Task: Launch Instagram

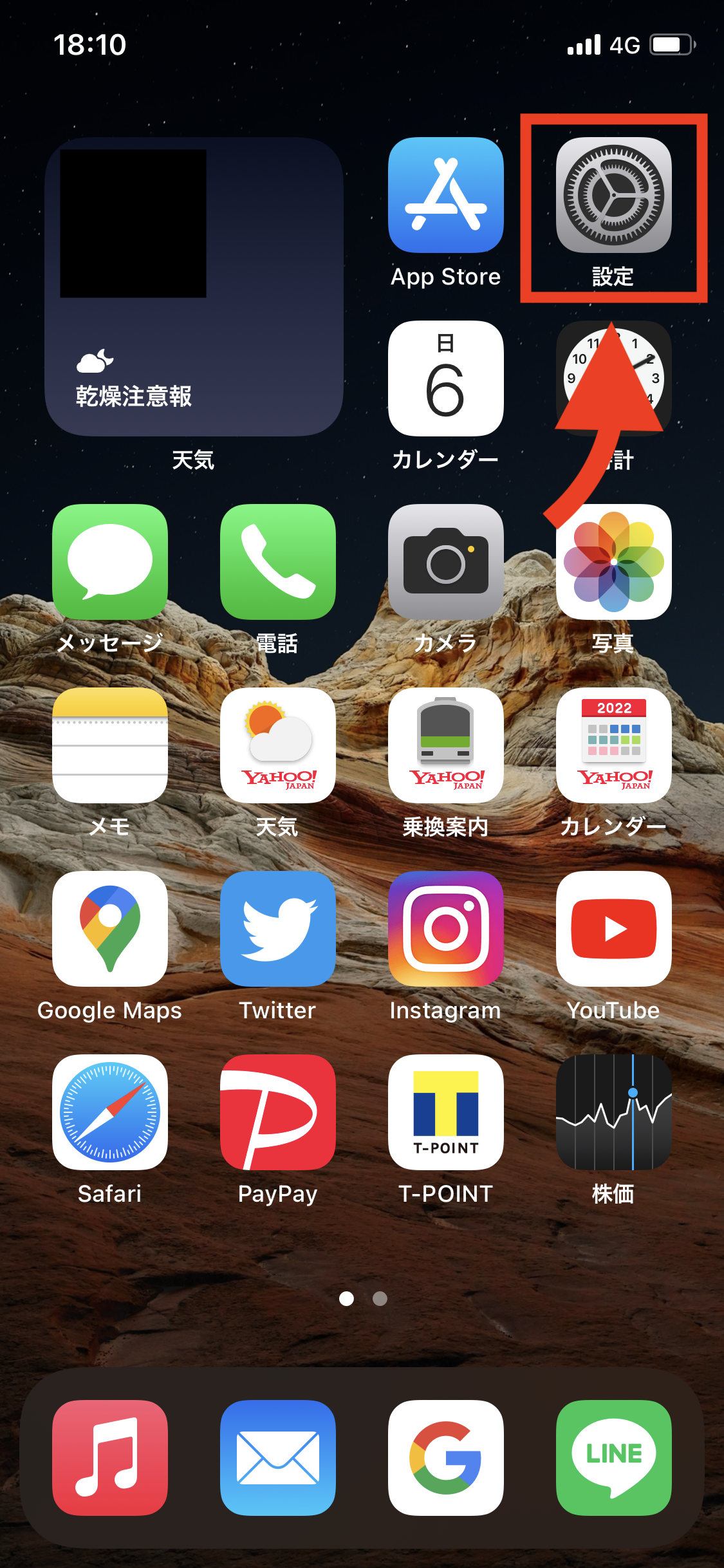Action: tap(445, 929)
